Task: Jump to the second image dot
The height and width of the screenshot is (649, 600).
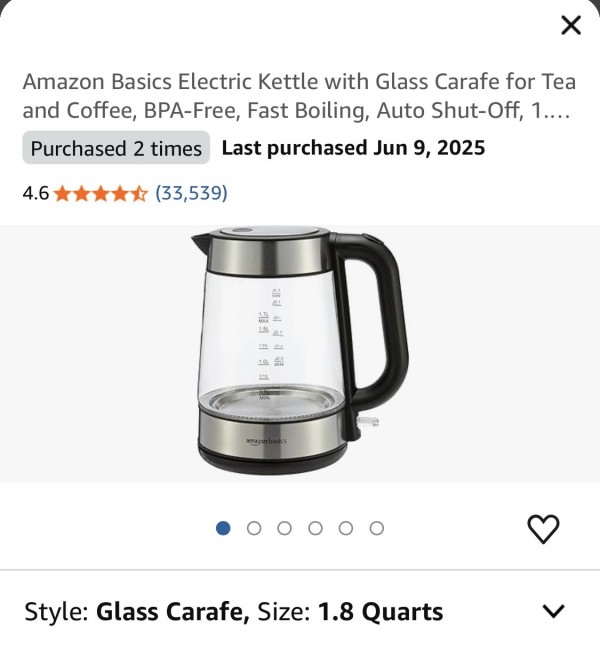Action: [x=254, y=528]
